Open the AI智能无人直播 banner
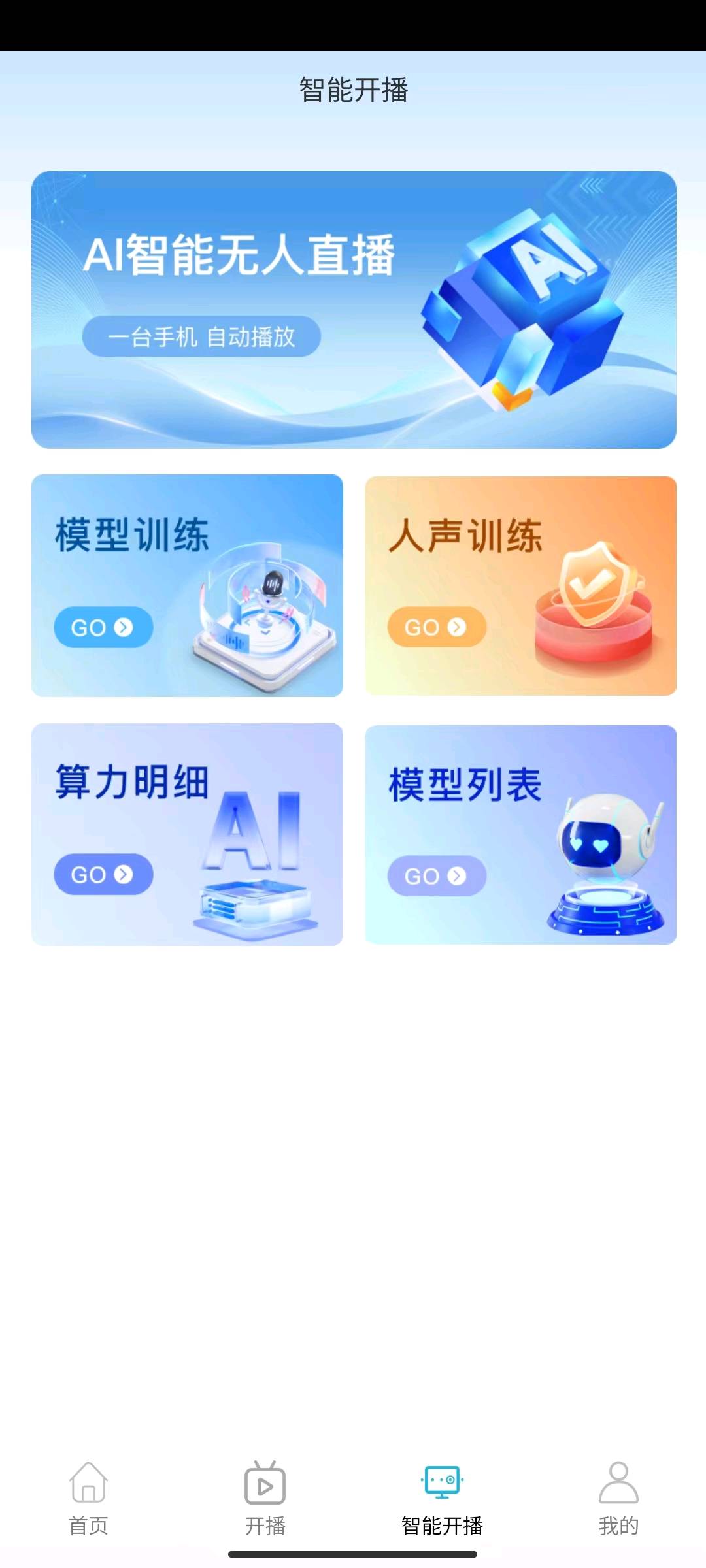The height and width of the screenshot is (1568, 706). coord(353,307)
